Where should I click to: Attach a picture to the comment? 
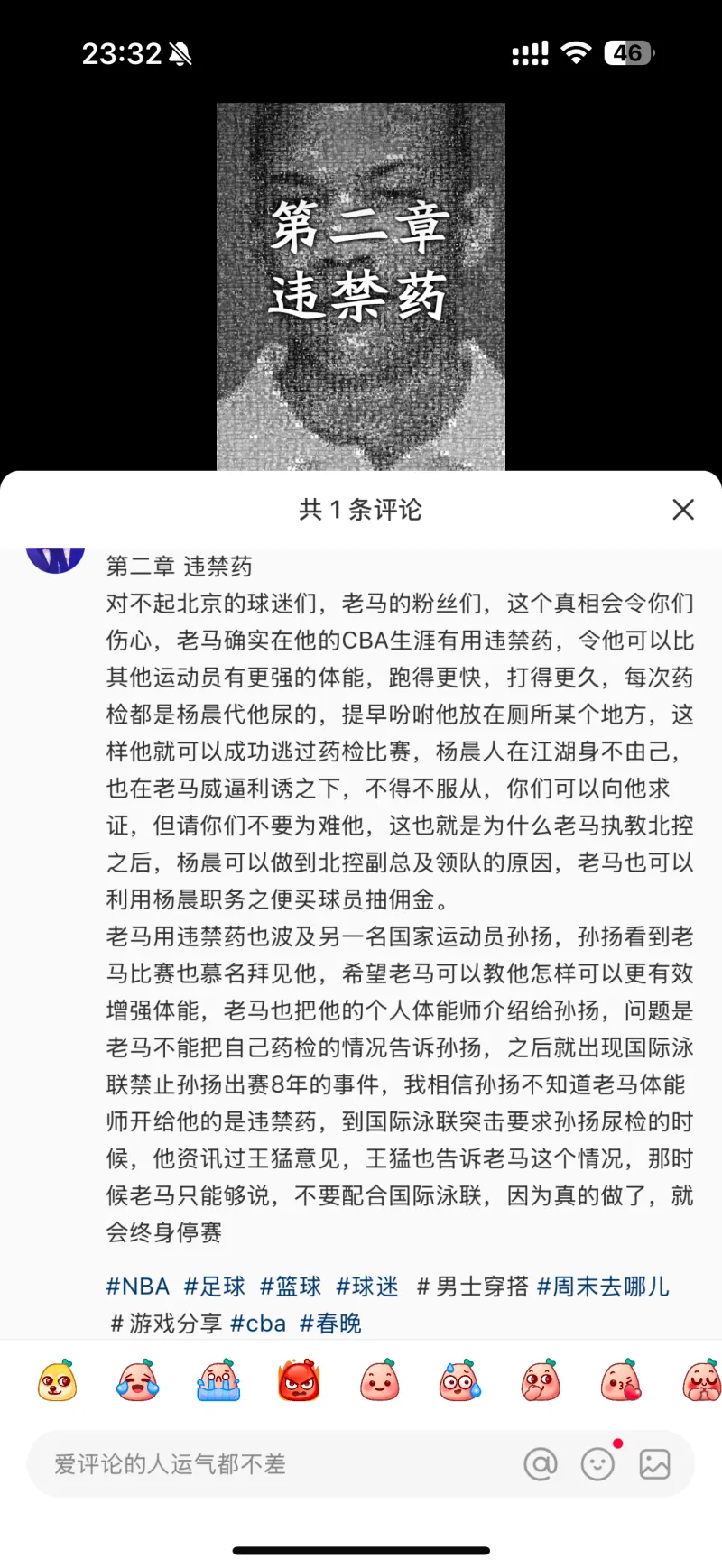tap(655, 1464)
